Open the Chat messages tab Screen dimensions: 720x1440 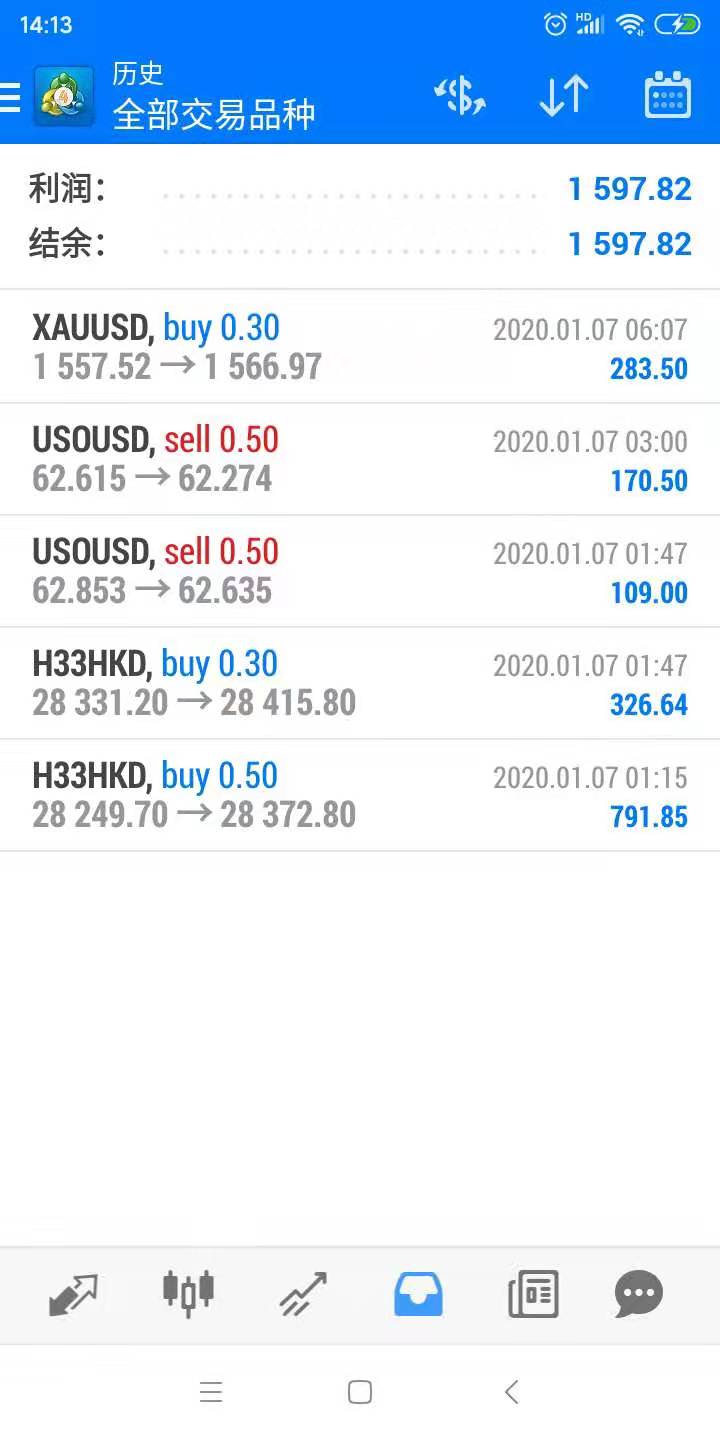(x=639, y=1294)
